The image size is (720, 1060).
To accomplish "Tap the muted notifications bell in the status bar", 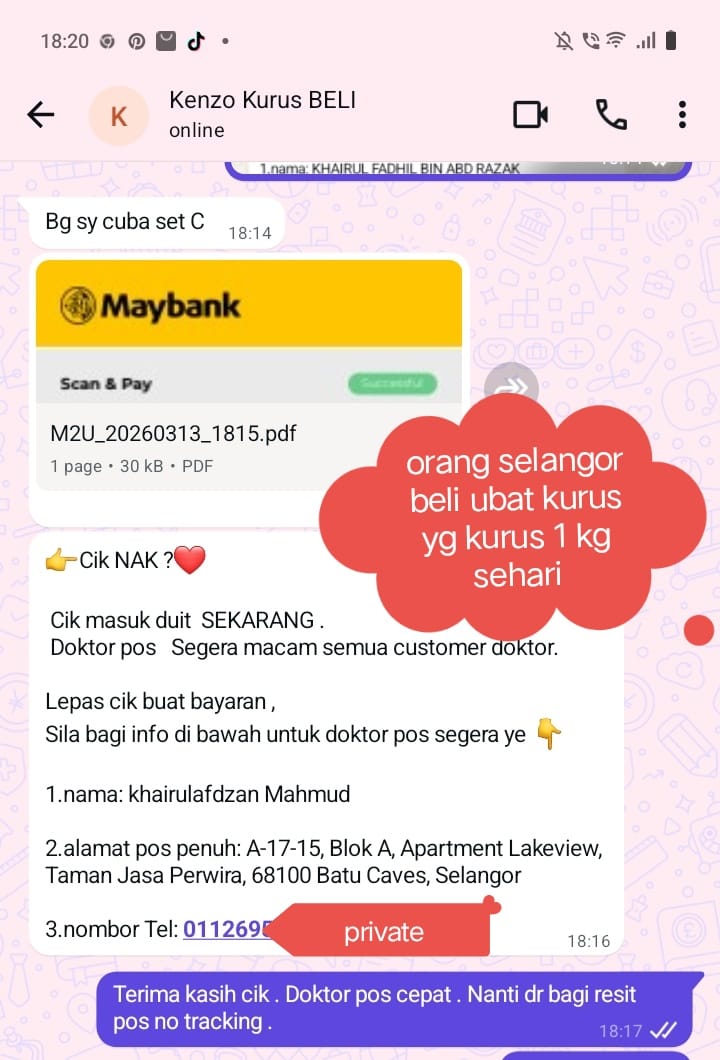I will (561, 38).
